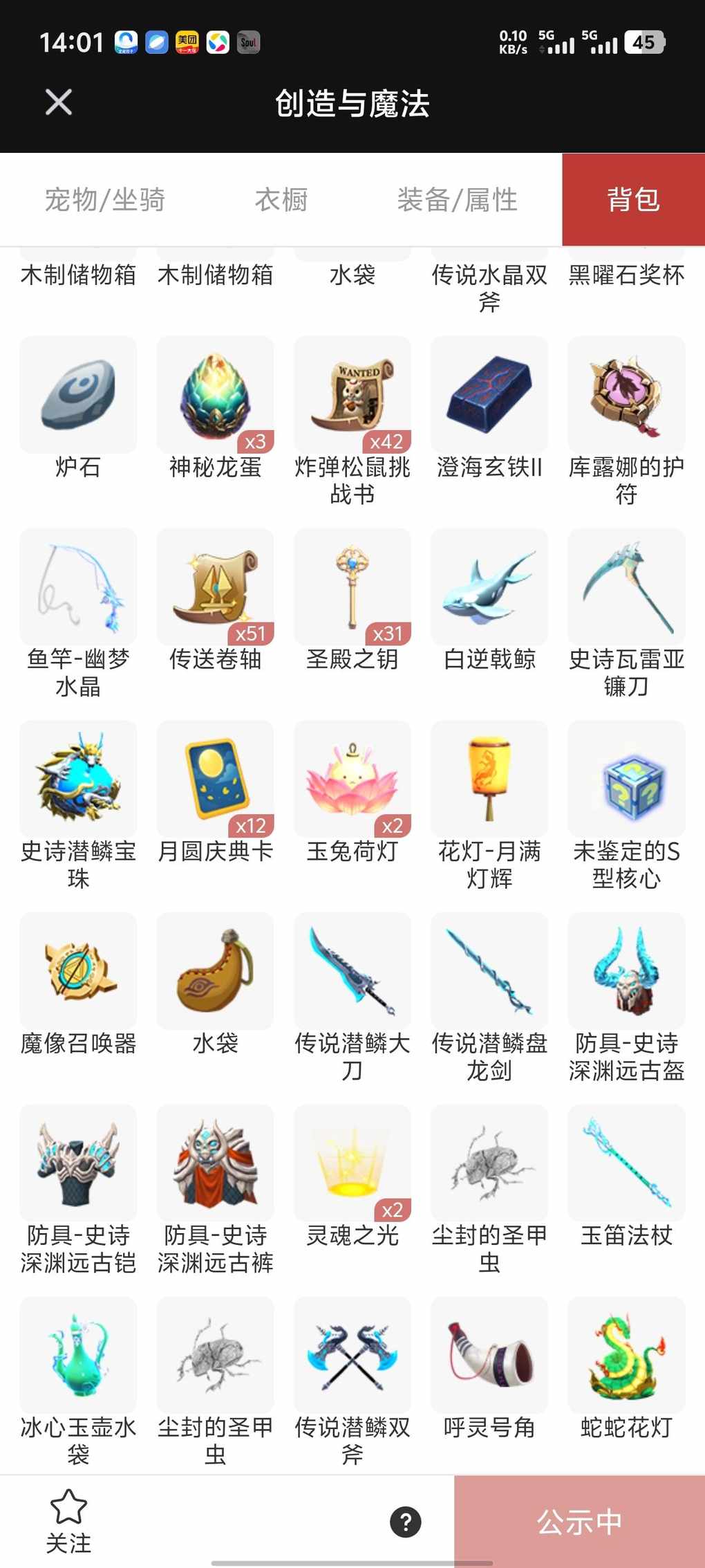This screenshot has height=1568, width=705.
Task: Tap the 公示中 button
Action: coord(579,1522)
